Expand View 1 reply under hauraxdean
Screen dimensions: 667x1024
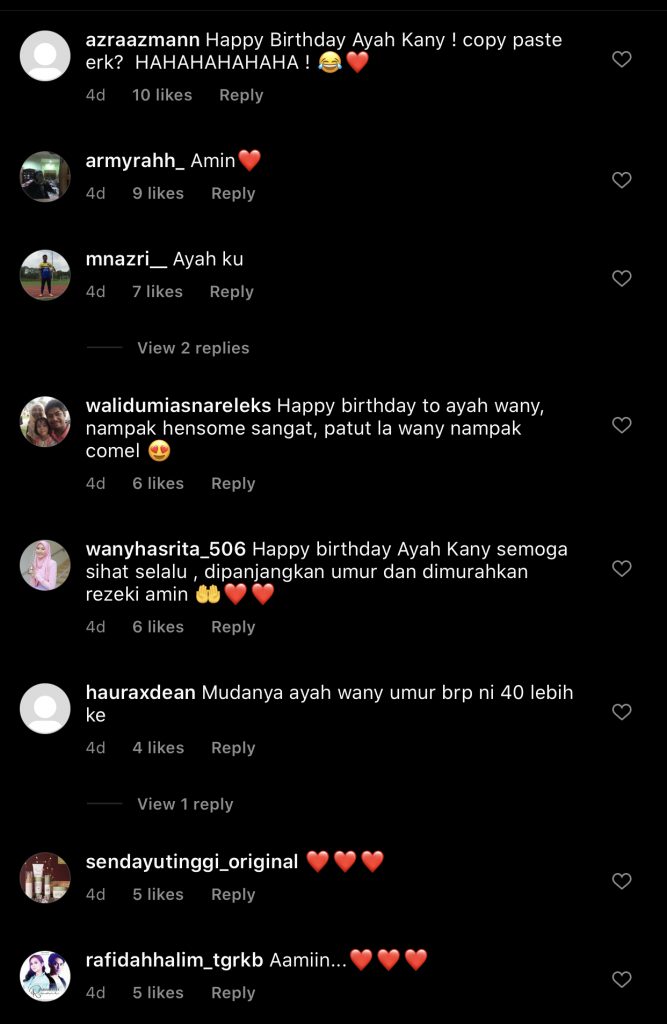[x=185, y=804]
